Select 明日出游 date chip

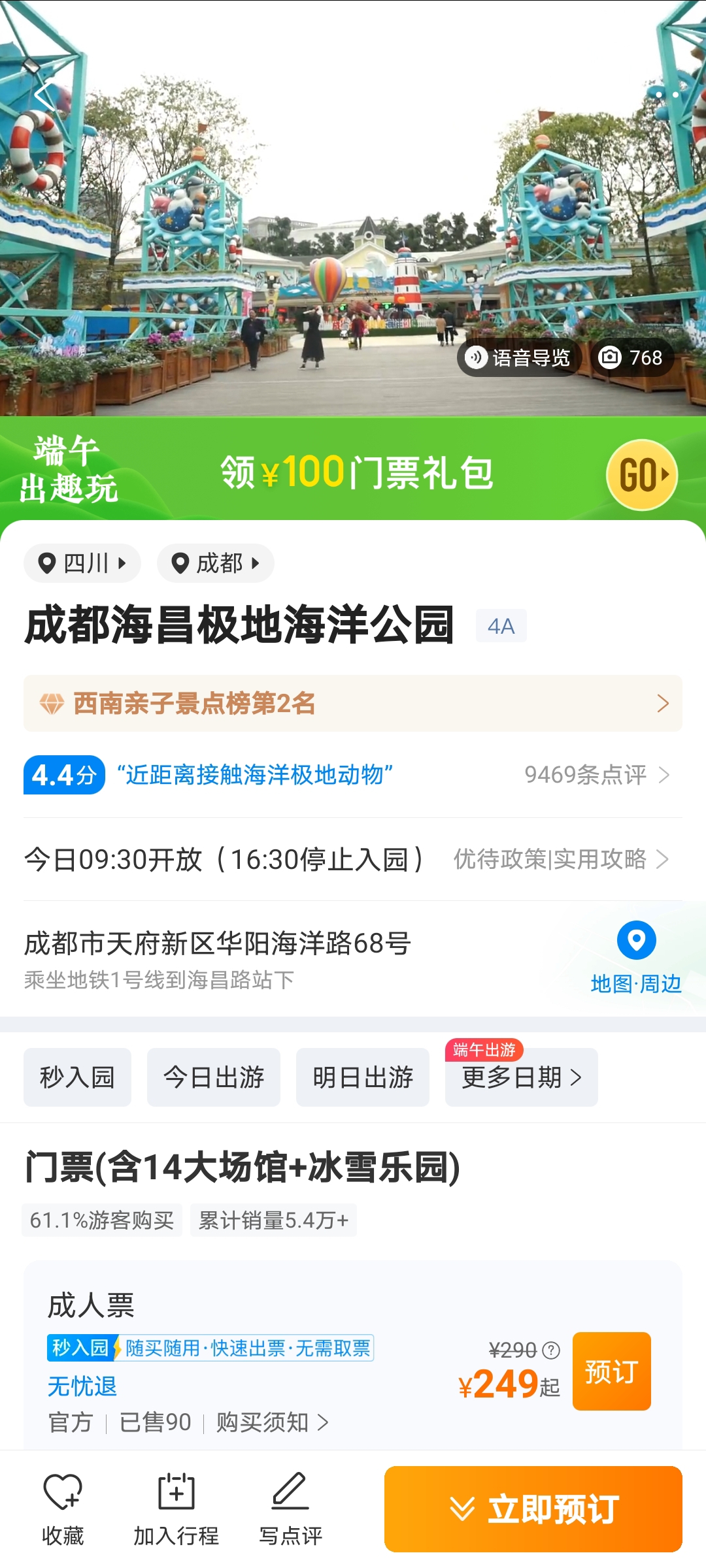point(363,1077)
